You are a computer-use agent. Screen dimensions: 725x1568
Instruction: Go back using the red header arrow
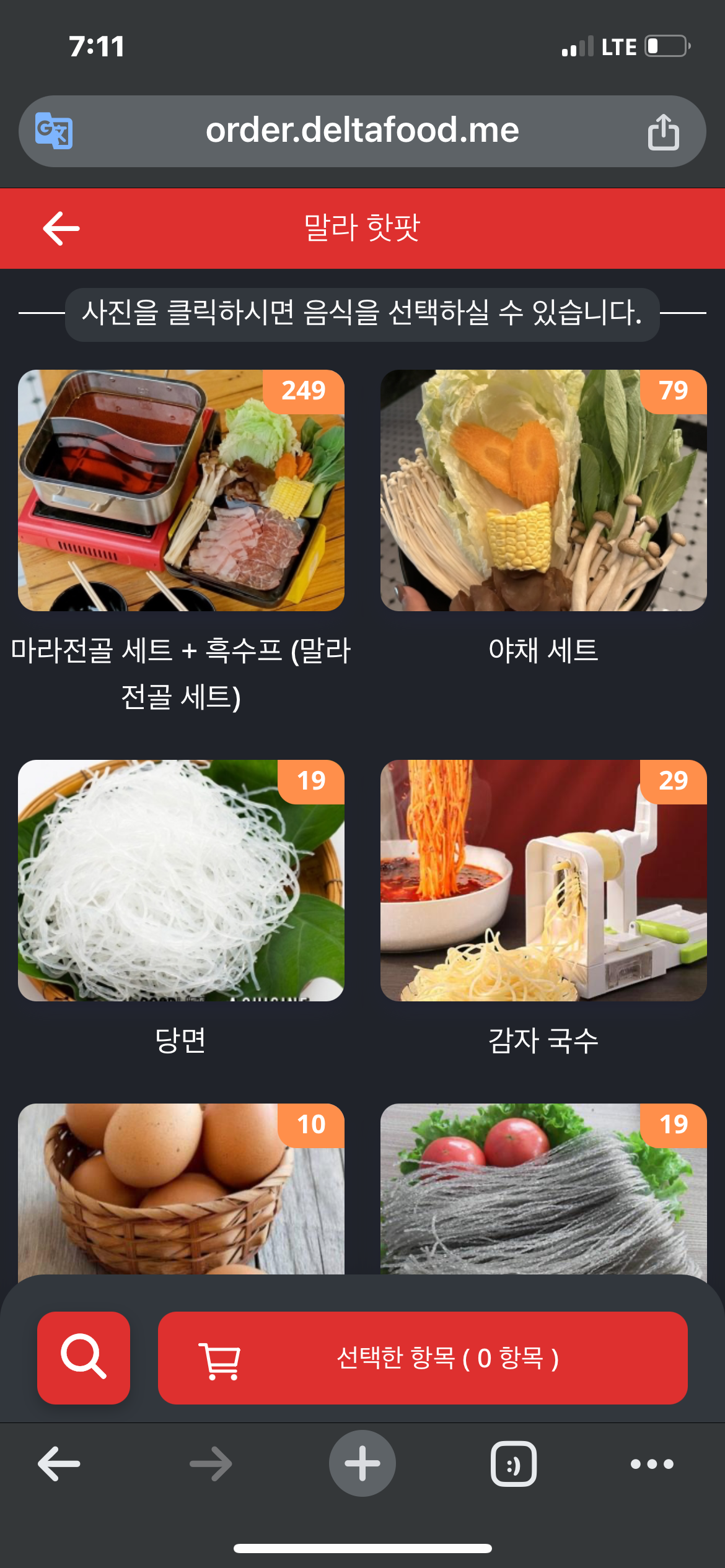click(x=61, y=228)
